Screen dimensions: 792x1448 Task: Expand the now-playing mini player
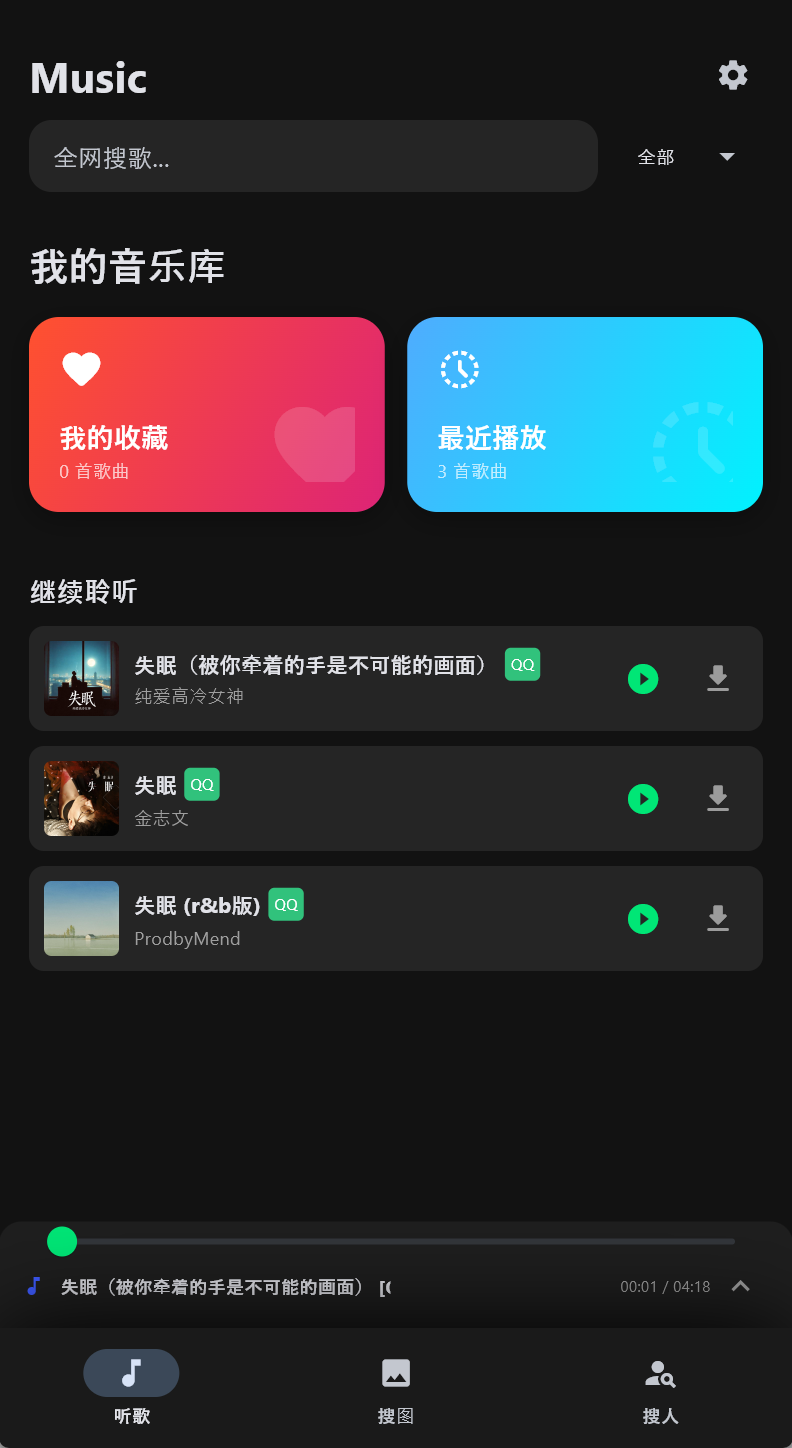pos(740,1286)
